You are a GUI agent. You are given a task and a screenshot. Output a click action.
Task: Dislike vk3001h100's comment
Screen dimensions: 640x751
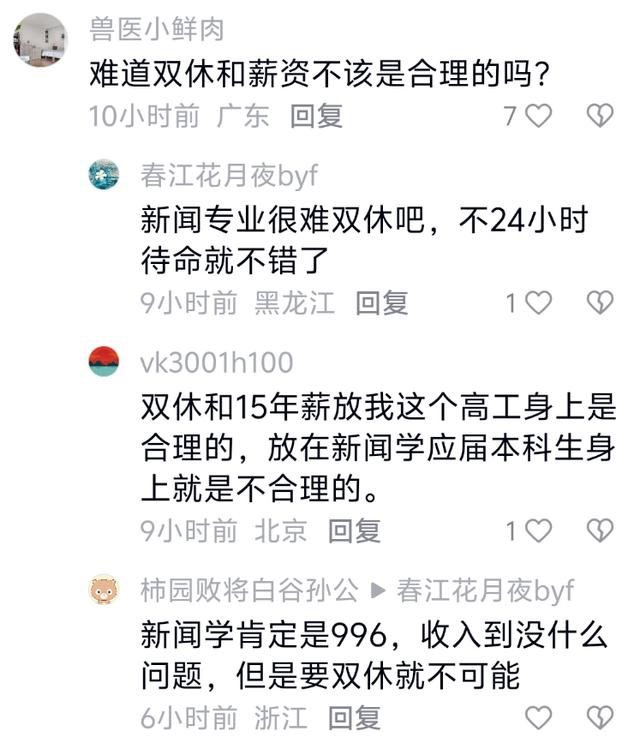[599, 530]
